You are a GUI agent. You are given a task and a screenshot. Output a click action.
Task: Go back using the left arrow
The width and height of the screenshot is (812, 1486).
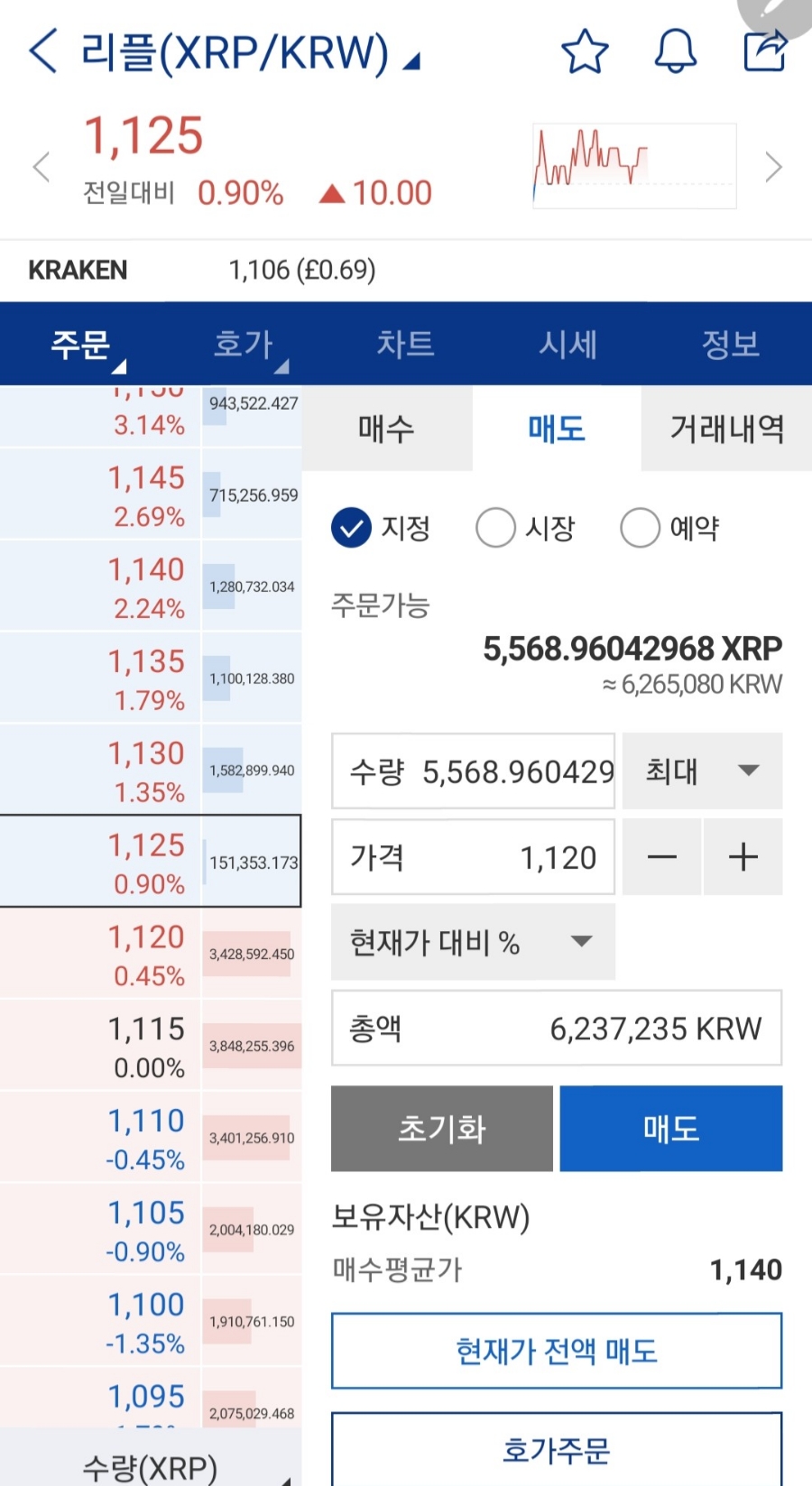pos(42,51)
